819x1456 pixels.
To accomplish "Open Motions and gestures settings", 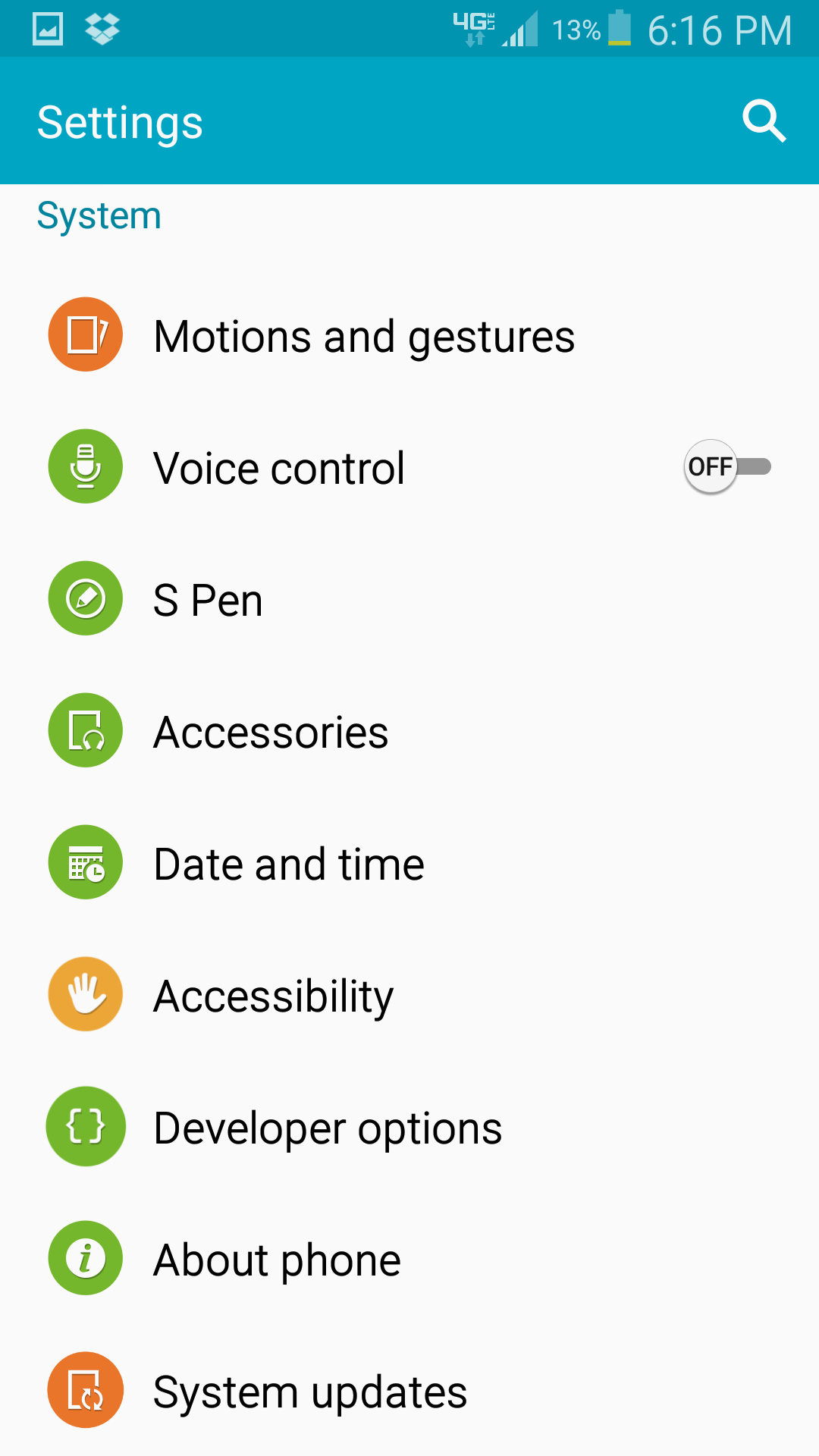I will coord(364,336).
